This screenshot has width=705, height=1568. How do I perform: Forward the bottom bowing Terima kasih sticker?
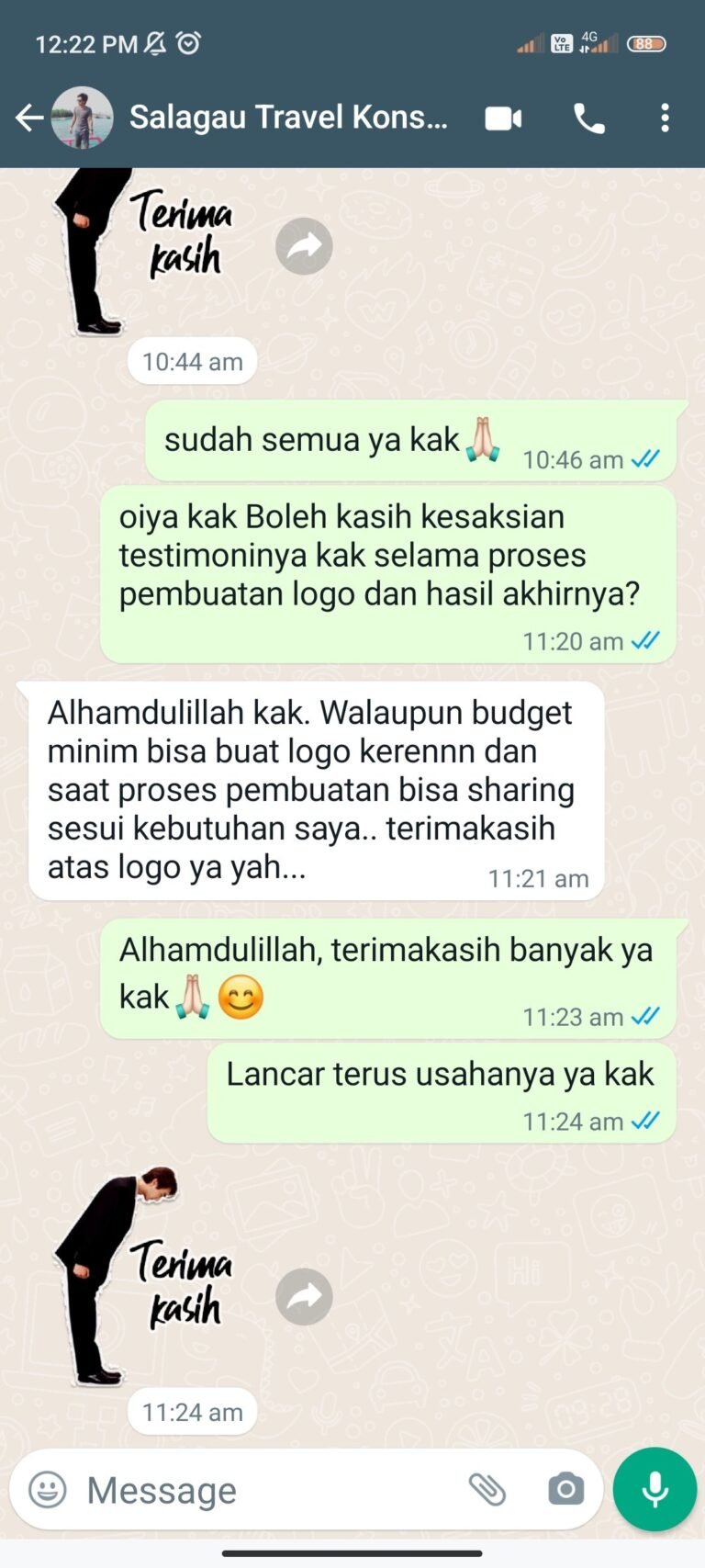point(303,1296)
